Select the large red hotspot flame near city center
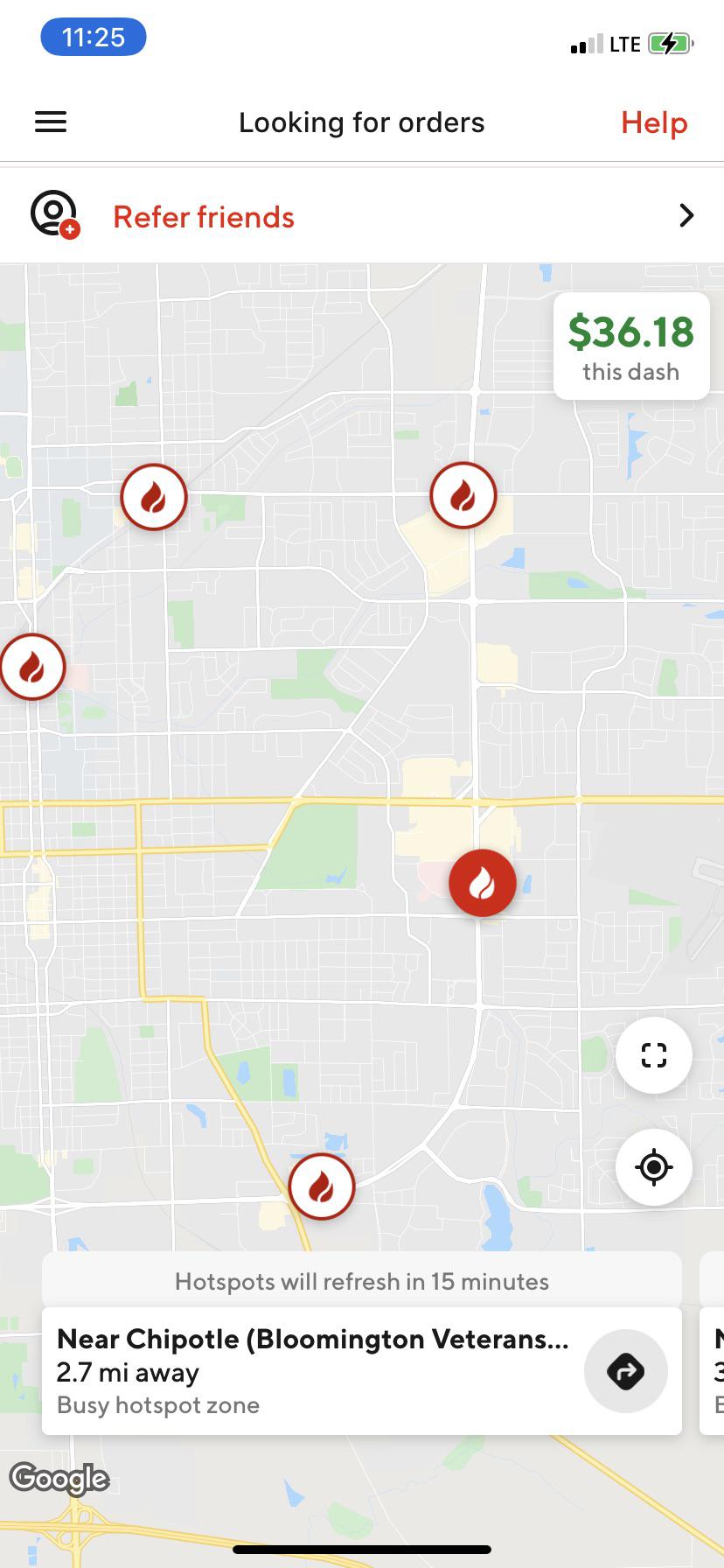Screen dimensions: 724x1568 point(482,883)
